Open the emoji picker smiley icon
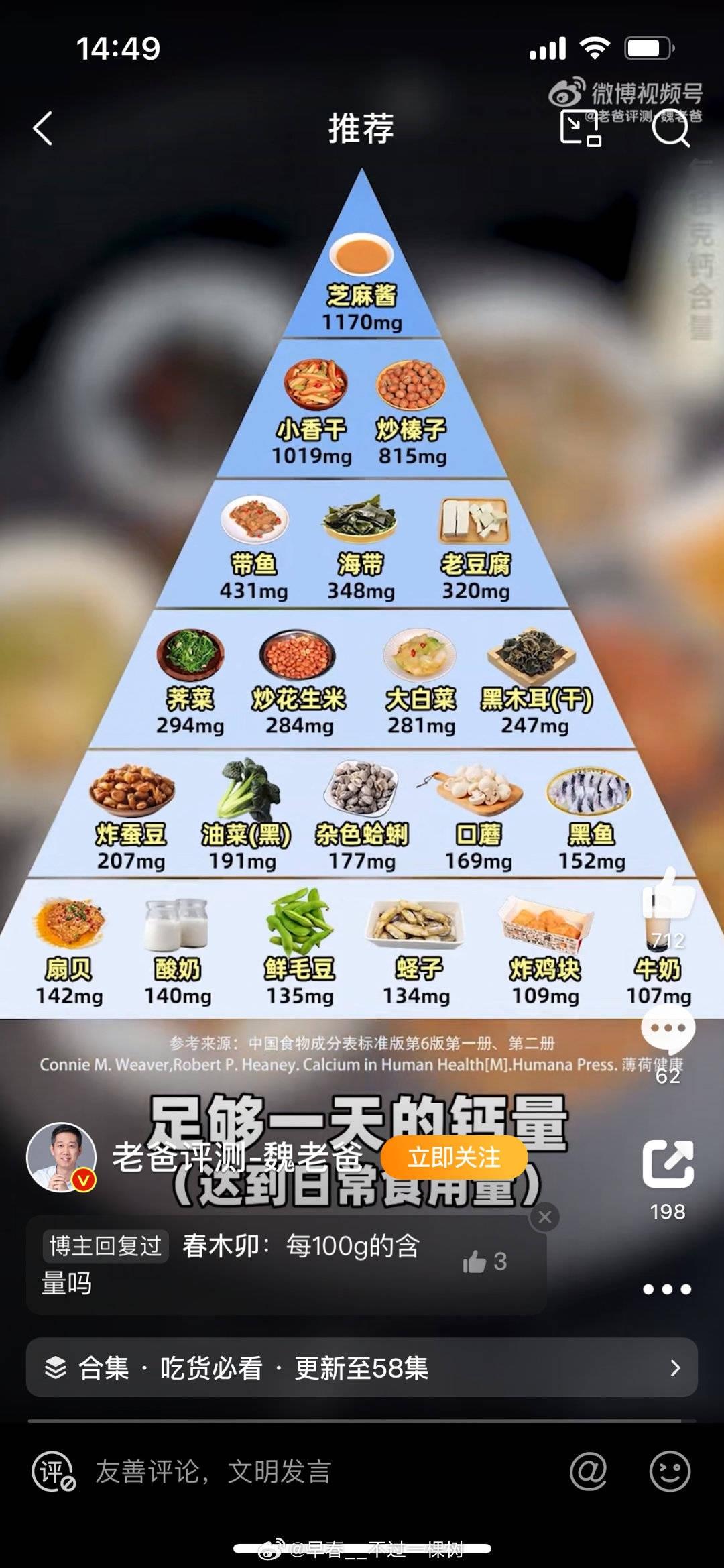724x1568 pixels. pyautogui.click(x=670, y=1471)
